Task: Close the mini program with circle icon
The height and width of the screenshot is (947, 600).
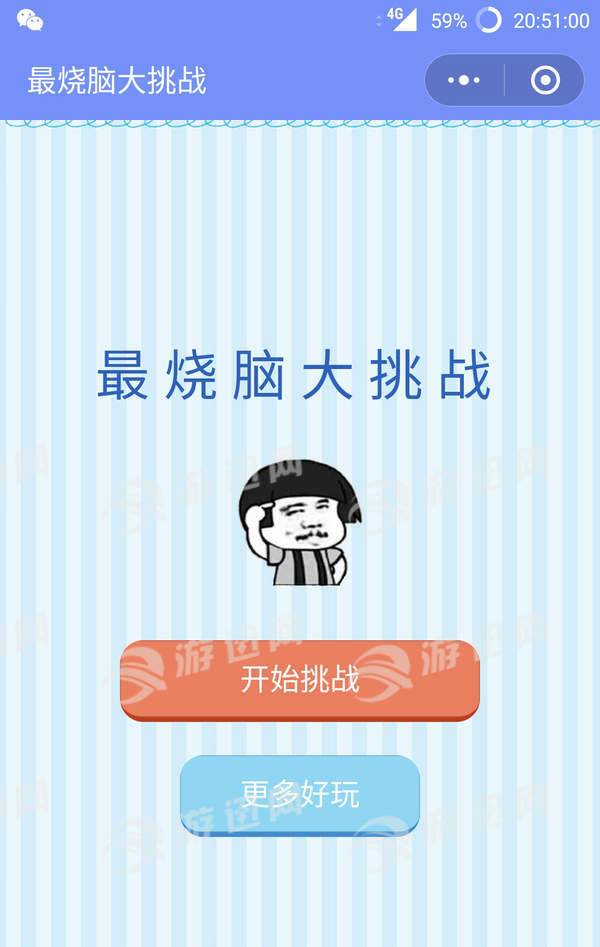Action: tap(545, 80)
